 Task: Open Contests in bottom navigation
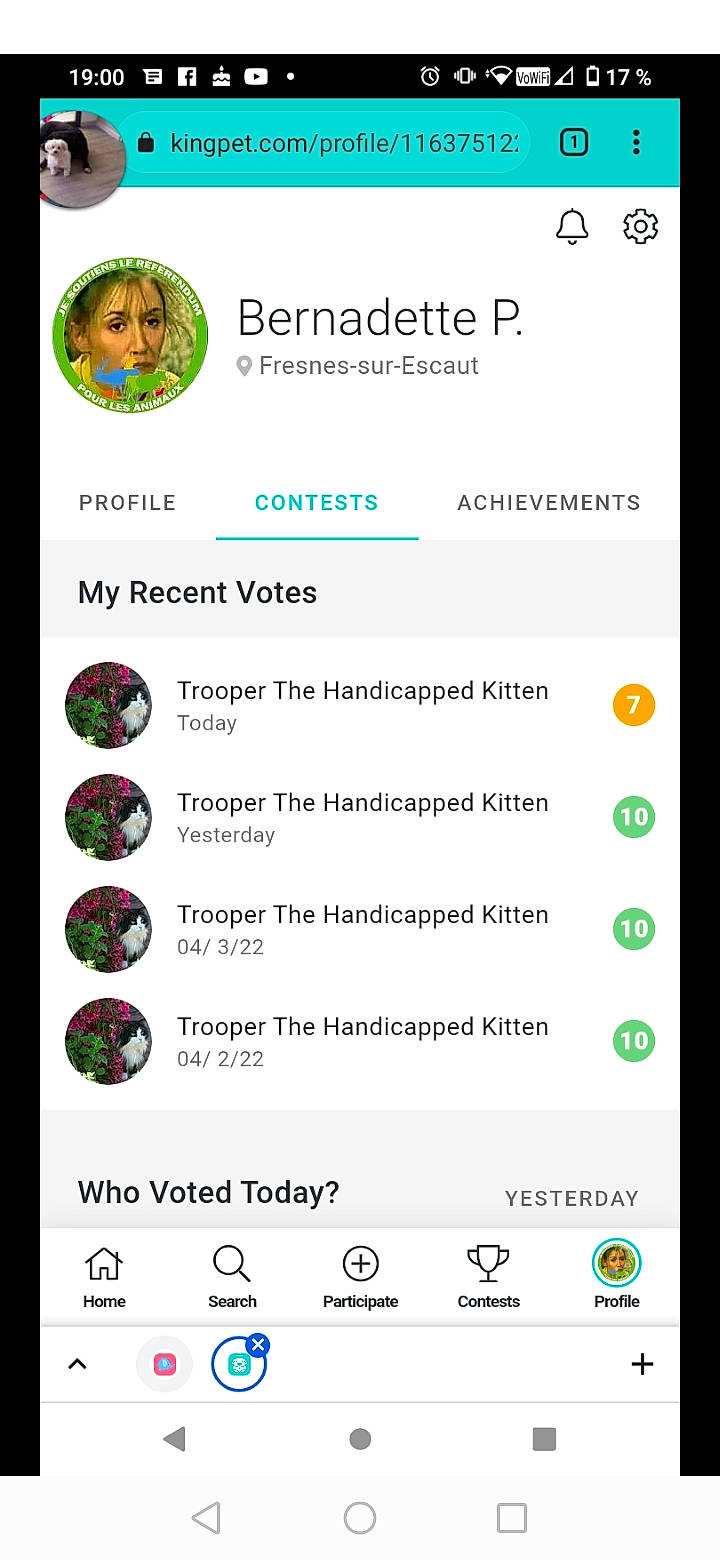pyautogui.click(x=488, y=1277)
